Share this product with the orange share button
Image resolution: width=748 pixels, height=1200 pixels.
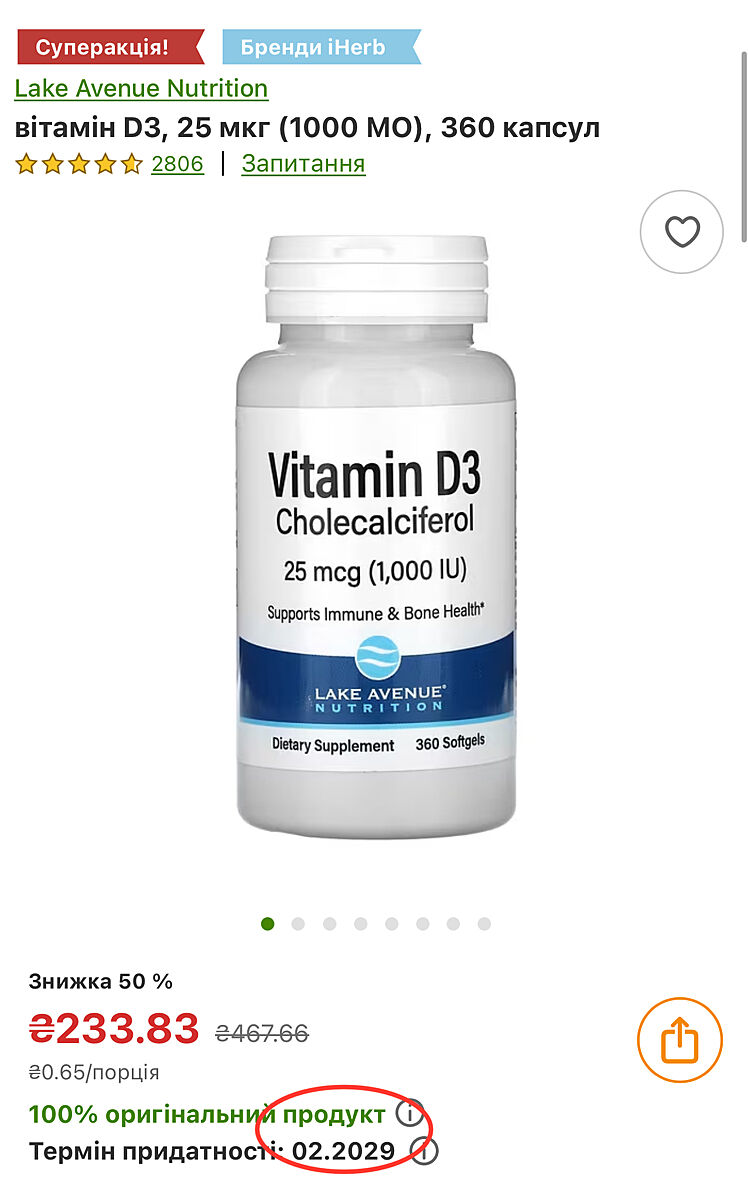679,1040
